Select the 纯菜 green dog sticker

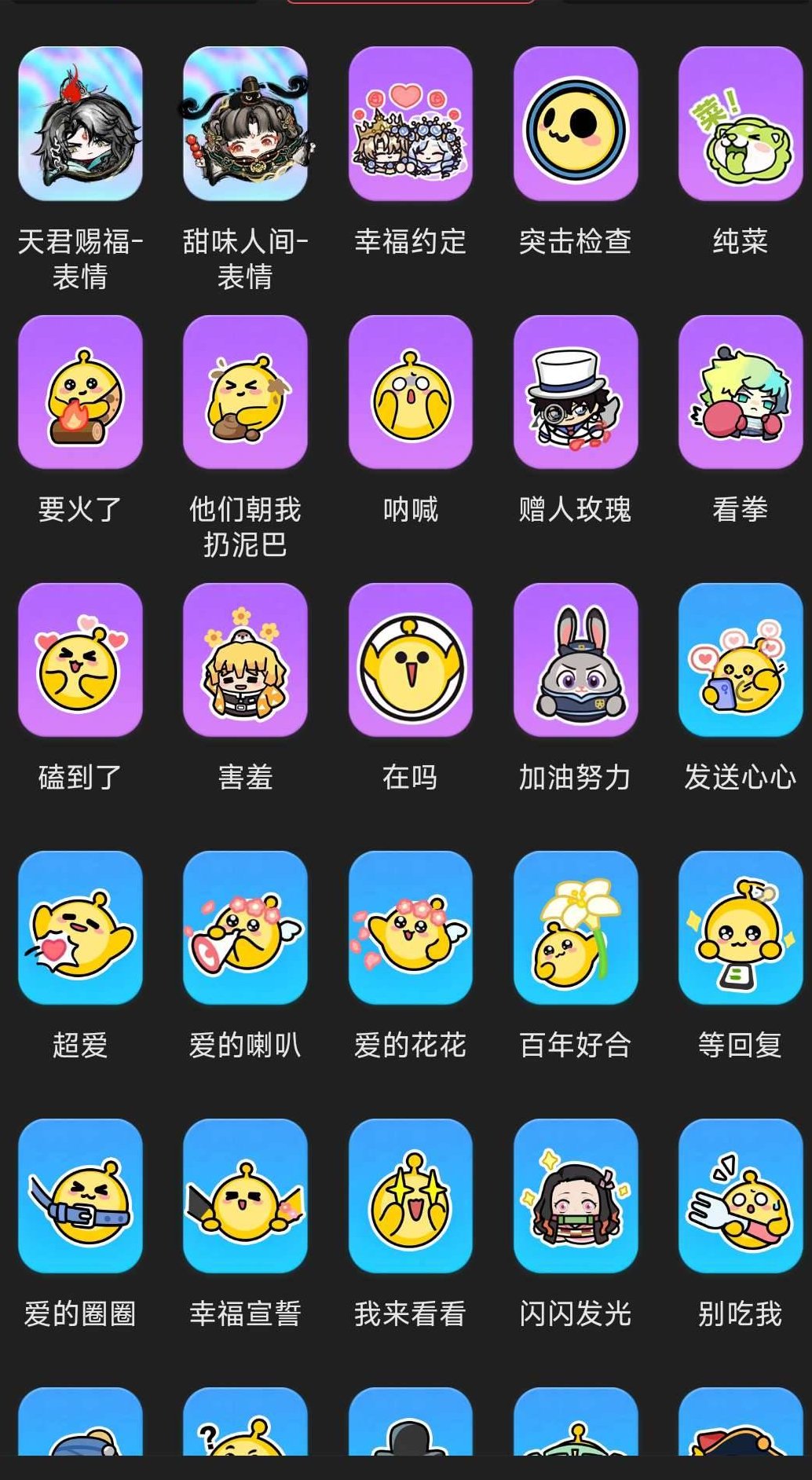pos(739,122)
